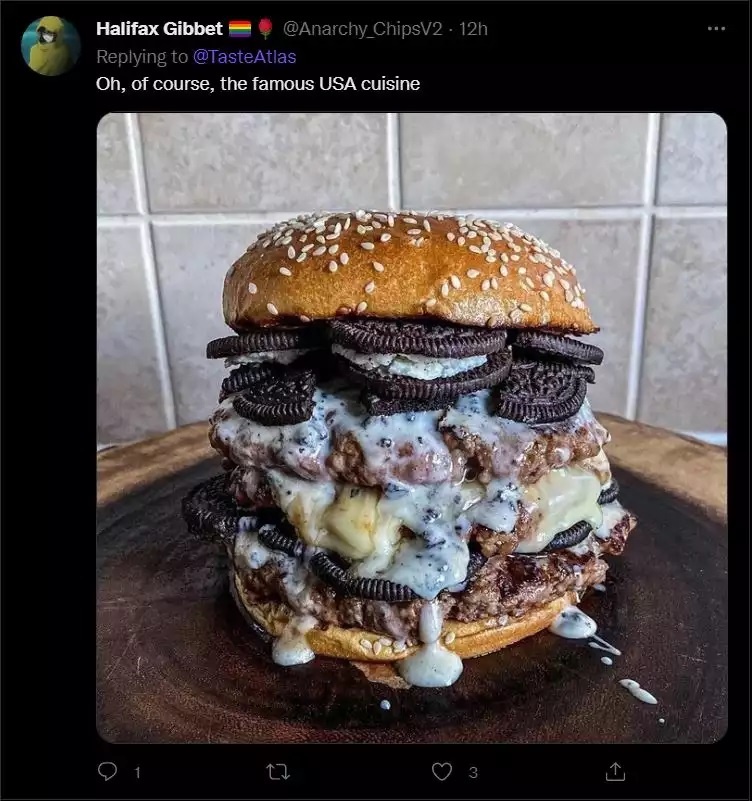Like Halifax Gibbet's tweet
752x801 pixels.
click(442, 771)
